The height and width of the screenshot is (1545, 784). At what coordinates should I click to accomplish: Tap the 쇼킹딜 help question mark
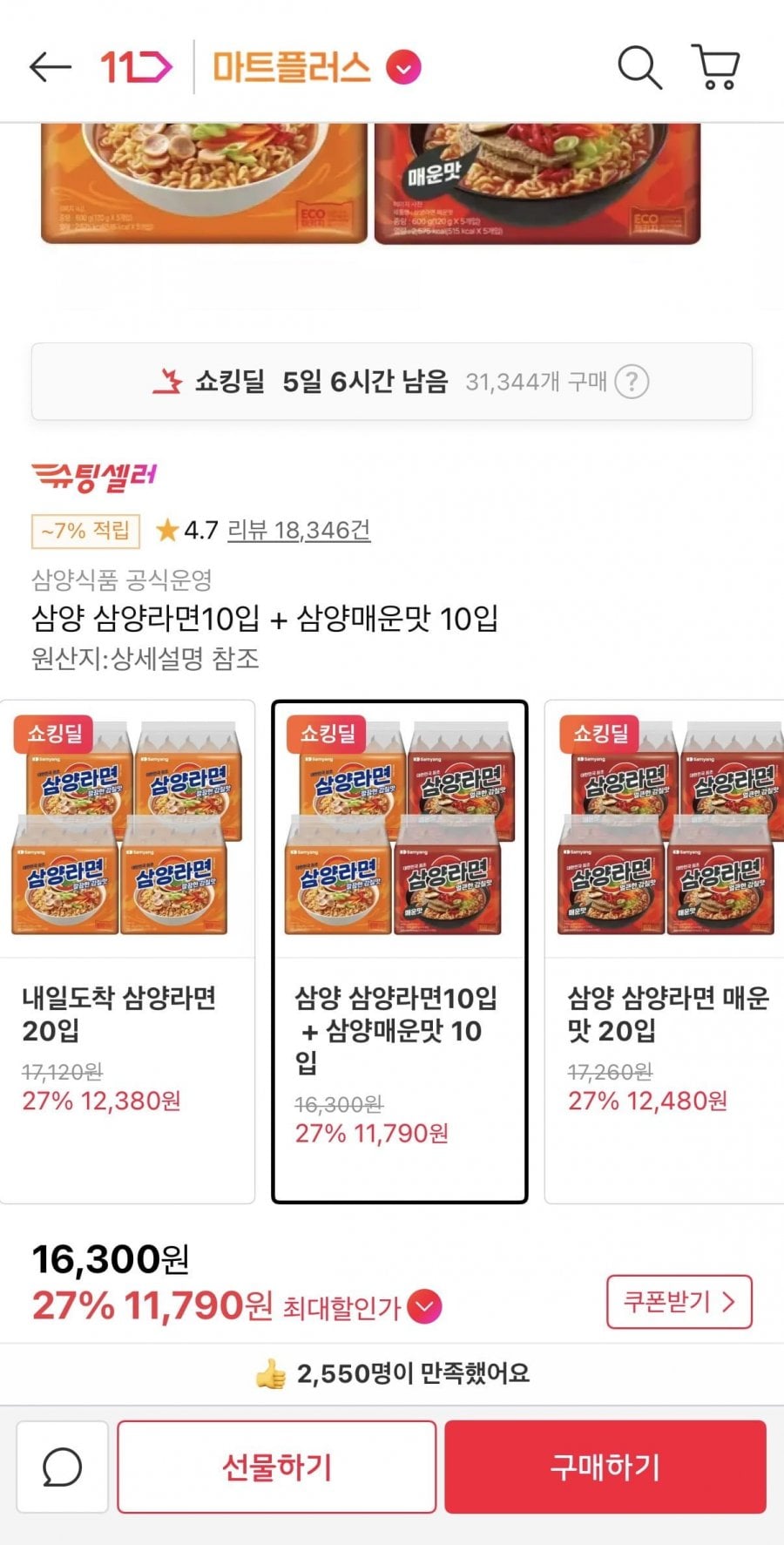point(632,382)
